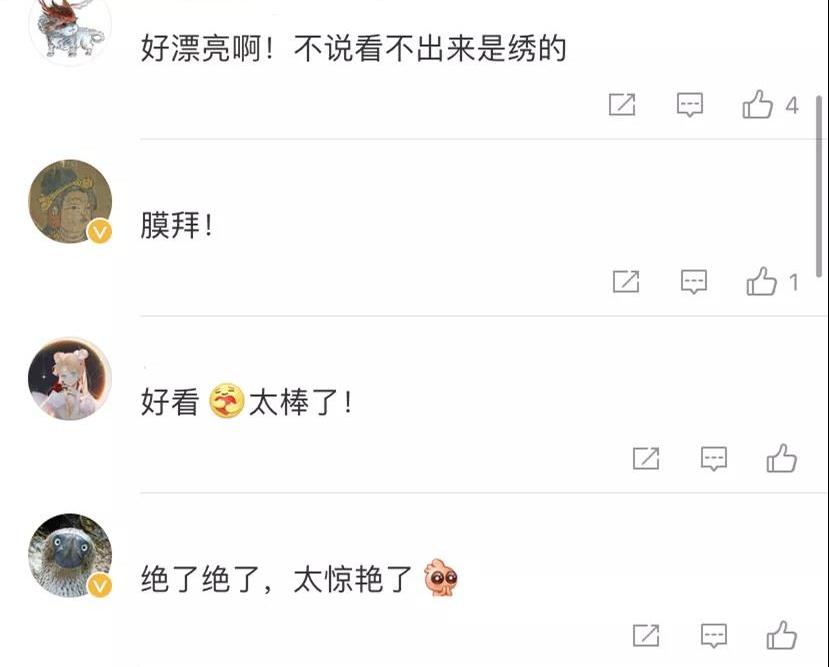Like the 膜拜！ comment
The image size is (829, 667).
(x=762, y=282)
